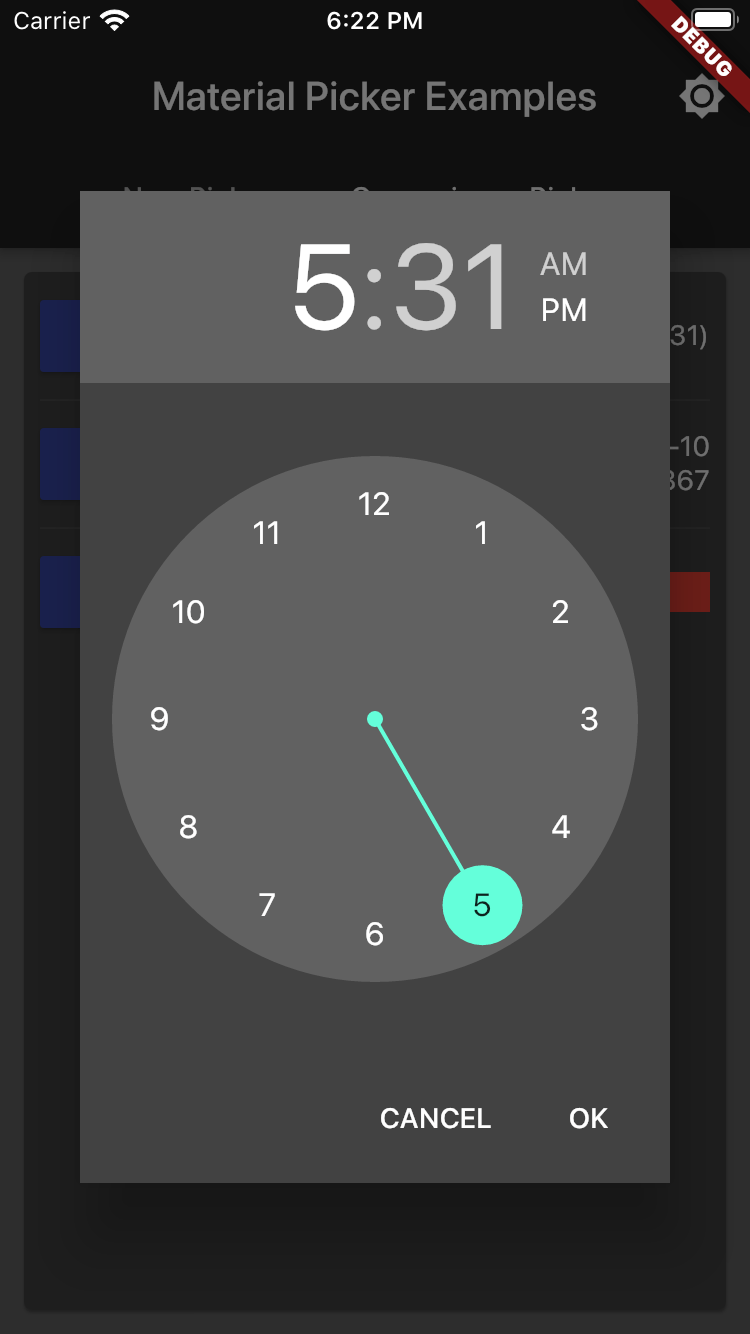Screen dimensions: 750x1334
Task: Switch to AM
Action: point(564,265)
